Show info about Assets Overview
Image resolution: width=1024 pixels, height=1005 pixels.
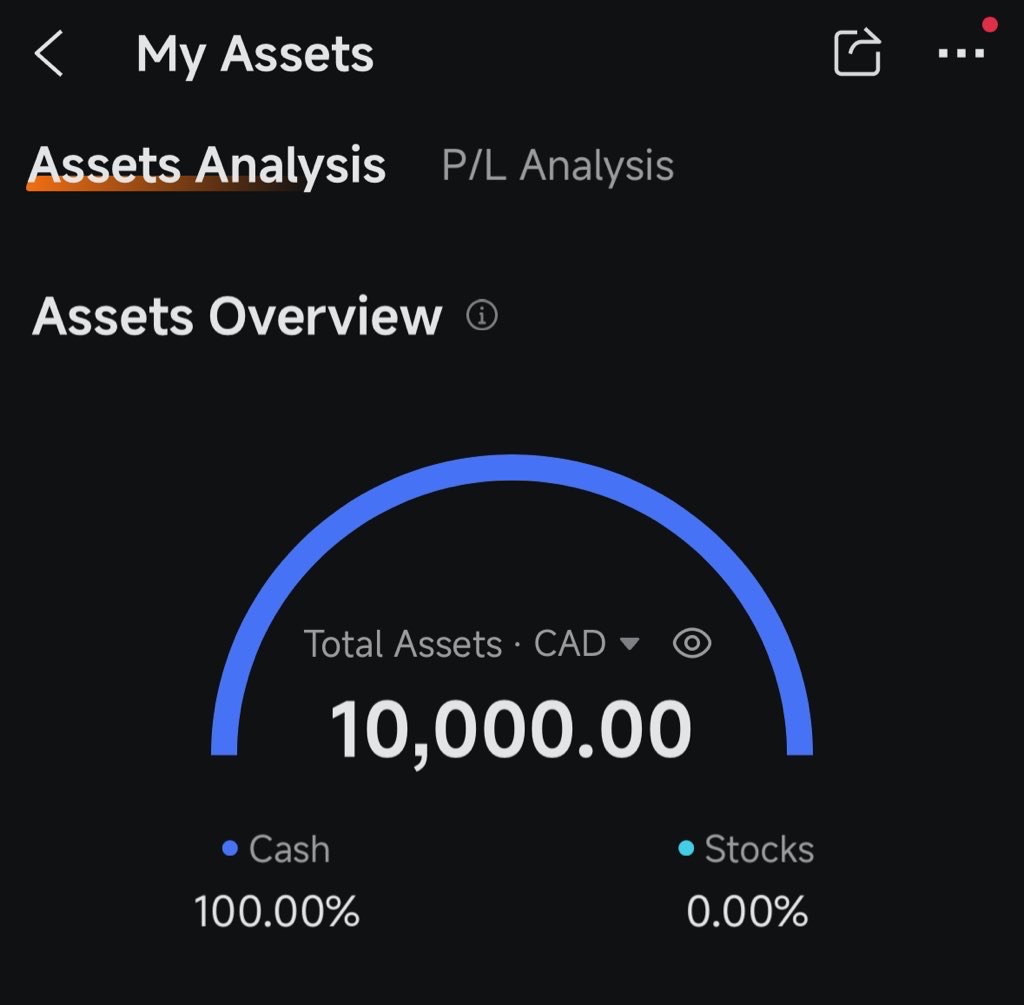482,317
